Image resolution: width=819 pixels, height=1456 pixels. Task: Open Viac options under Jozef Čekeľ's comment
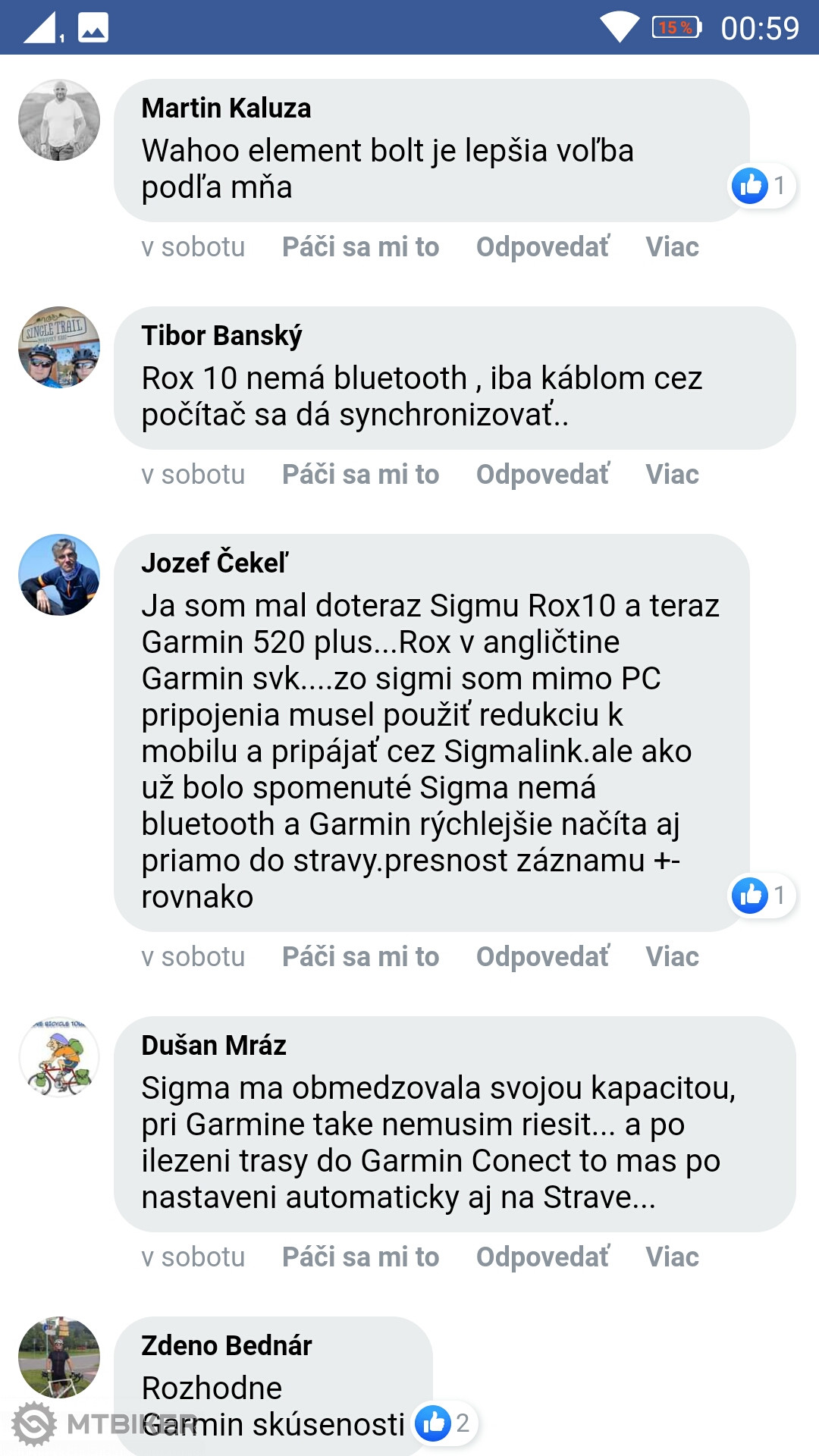click(x=672, y=957)
